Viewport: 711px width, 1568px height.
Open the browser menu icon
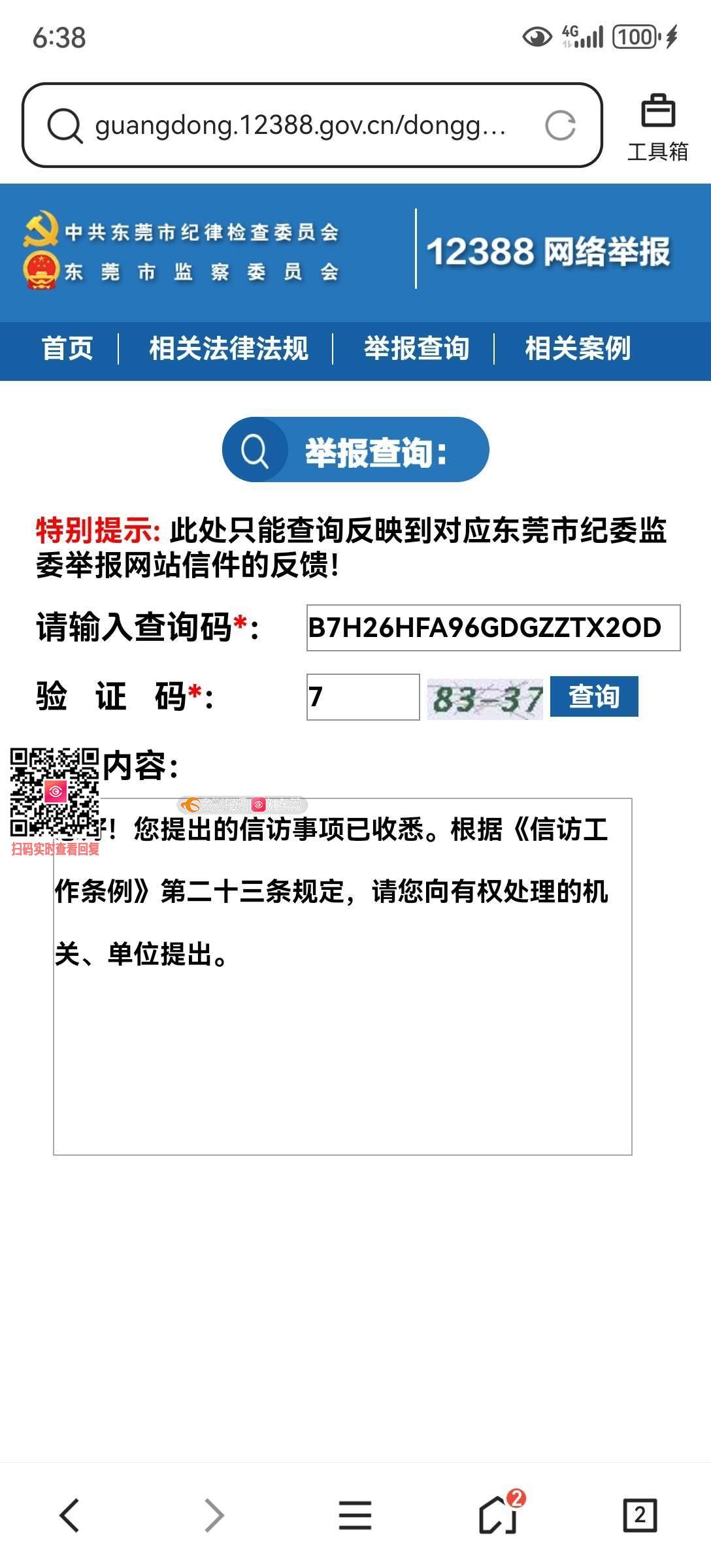tap(355, 1515)
